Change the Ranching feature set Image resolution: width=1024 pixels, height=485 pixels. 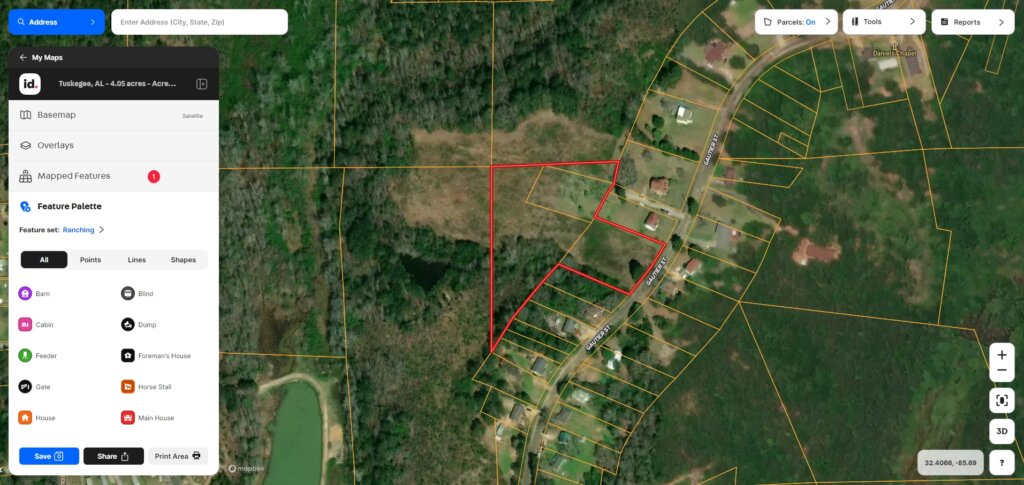(83, 230)
